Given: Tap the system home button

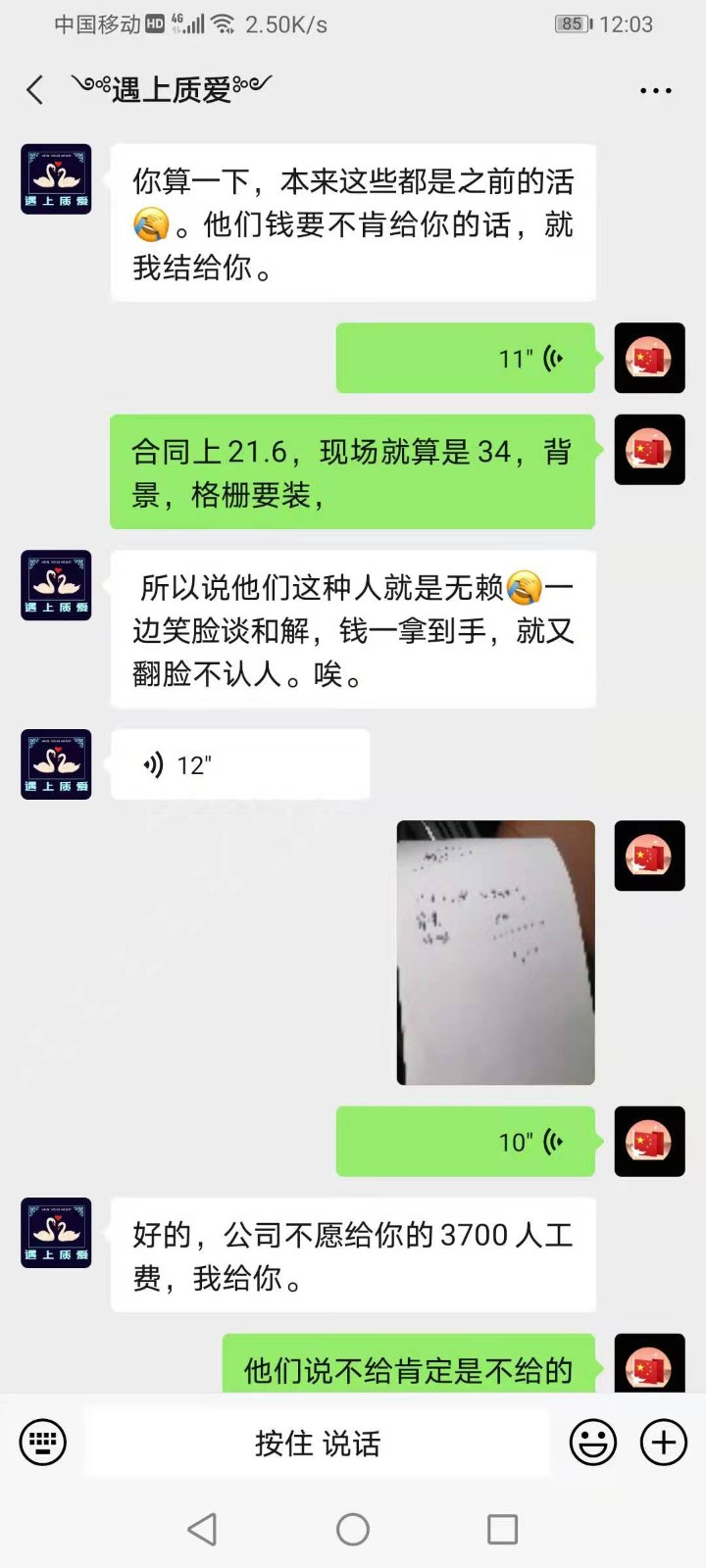Looking at the screenshot, I should click(353, 1529).
